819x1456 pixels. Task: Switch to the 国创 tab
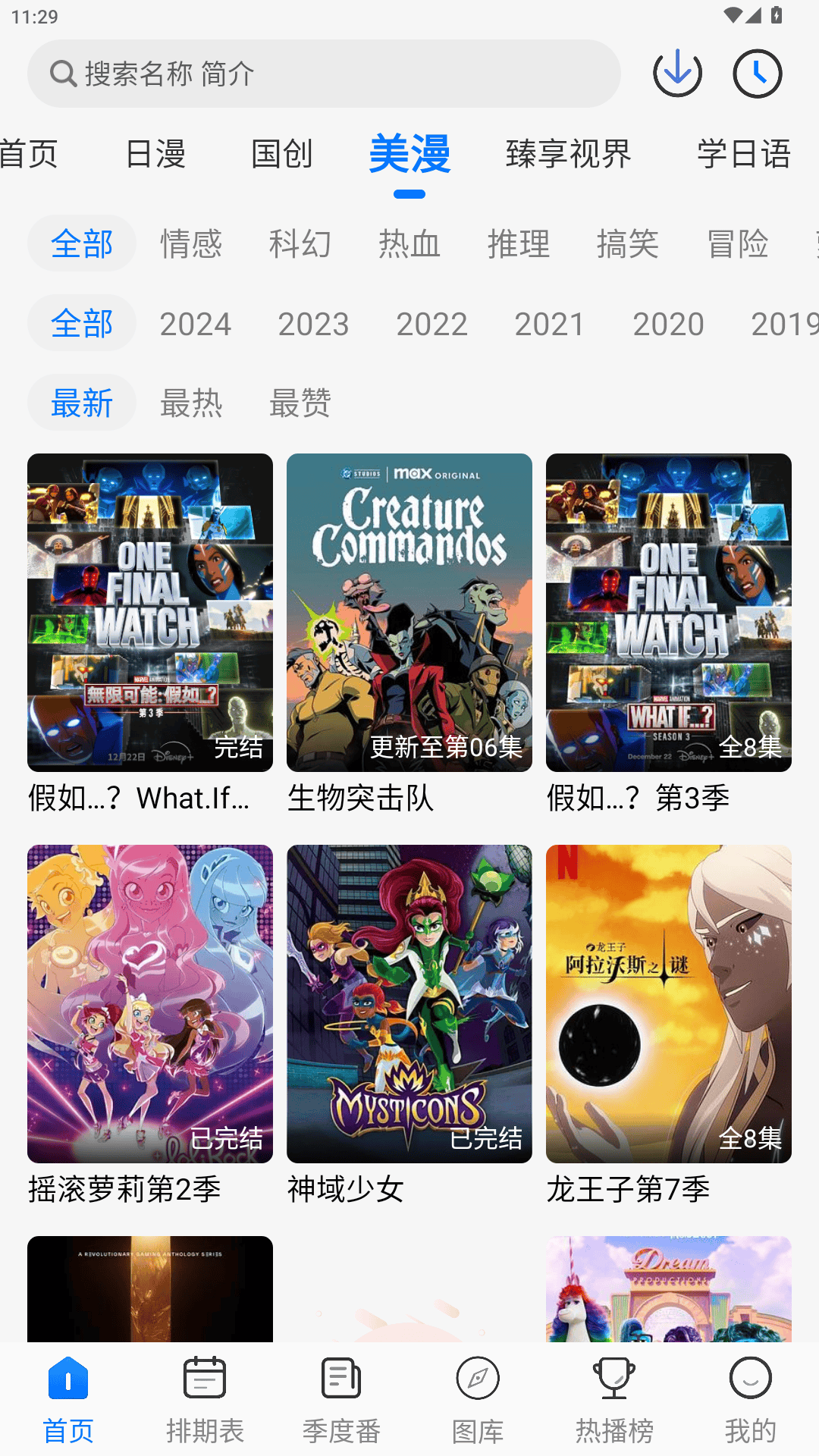282,154
